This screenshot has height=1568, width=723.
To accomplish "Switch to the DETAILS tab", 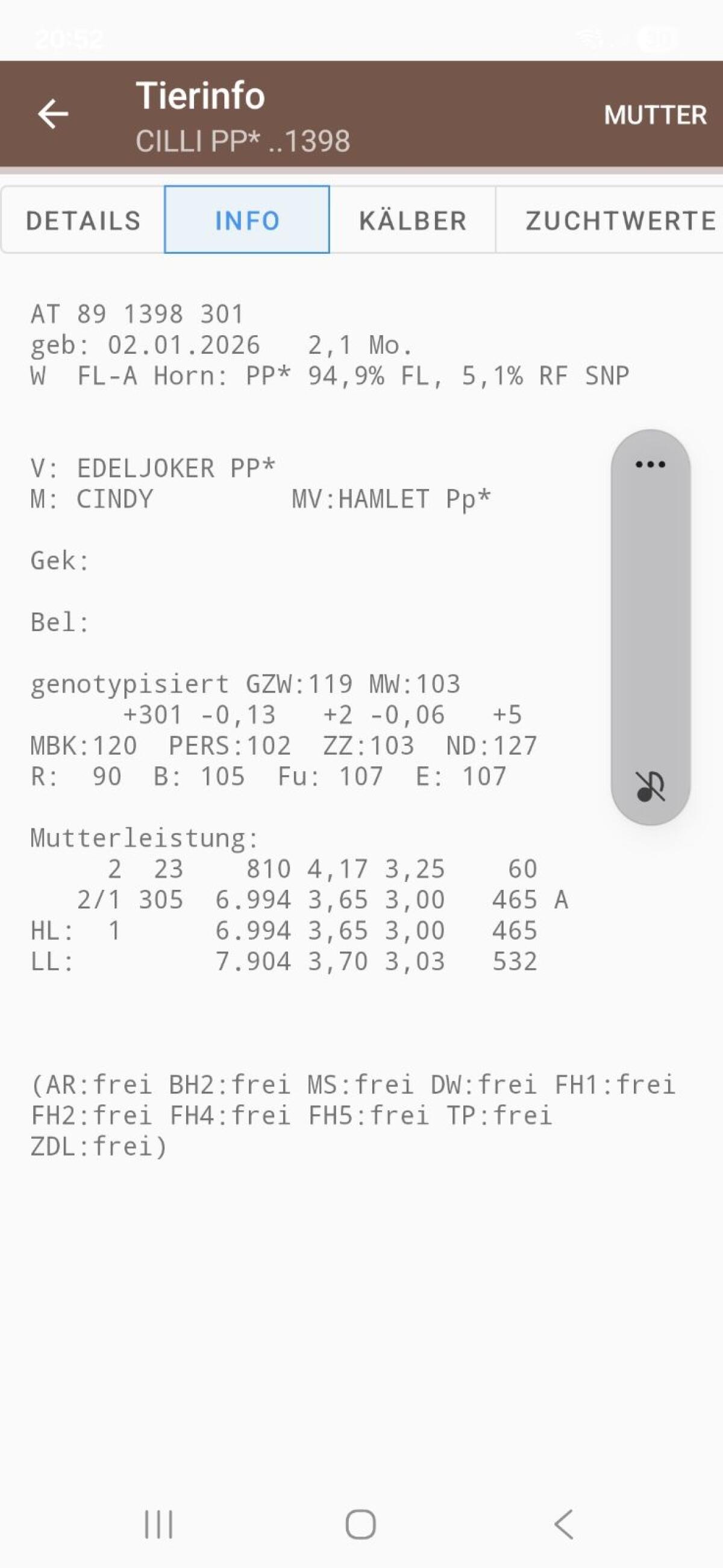I will coord(83,221).
